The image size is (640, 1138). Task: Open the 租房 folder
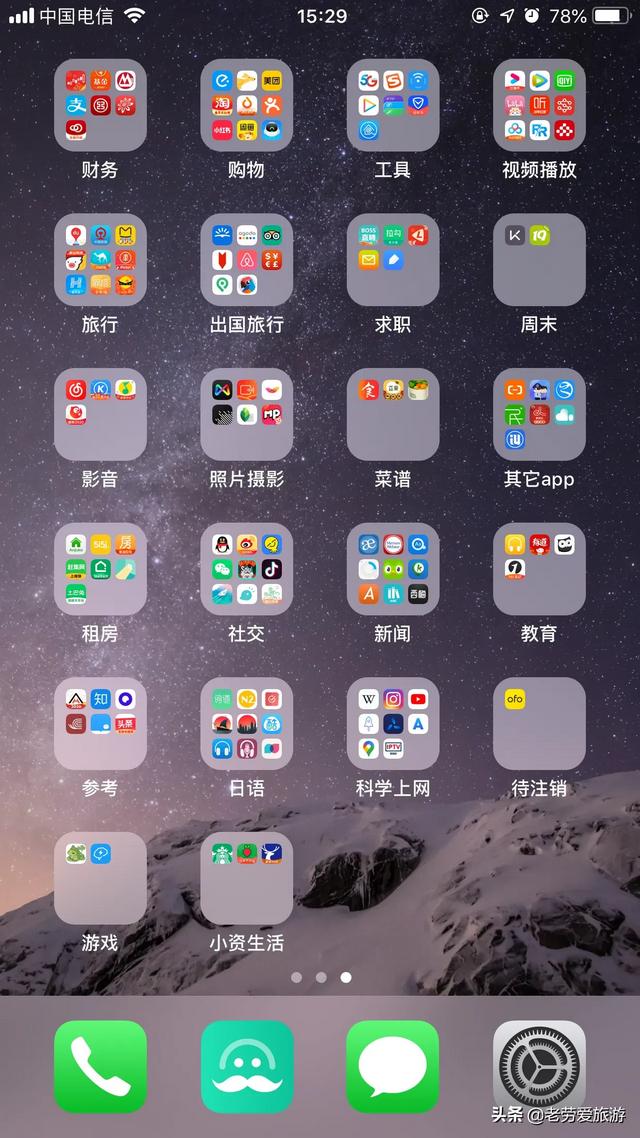(100, 569)
